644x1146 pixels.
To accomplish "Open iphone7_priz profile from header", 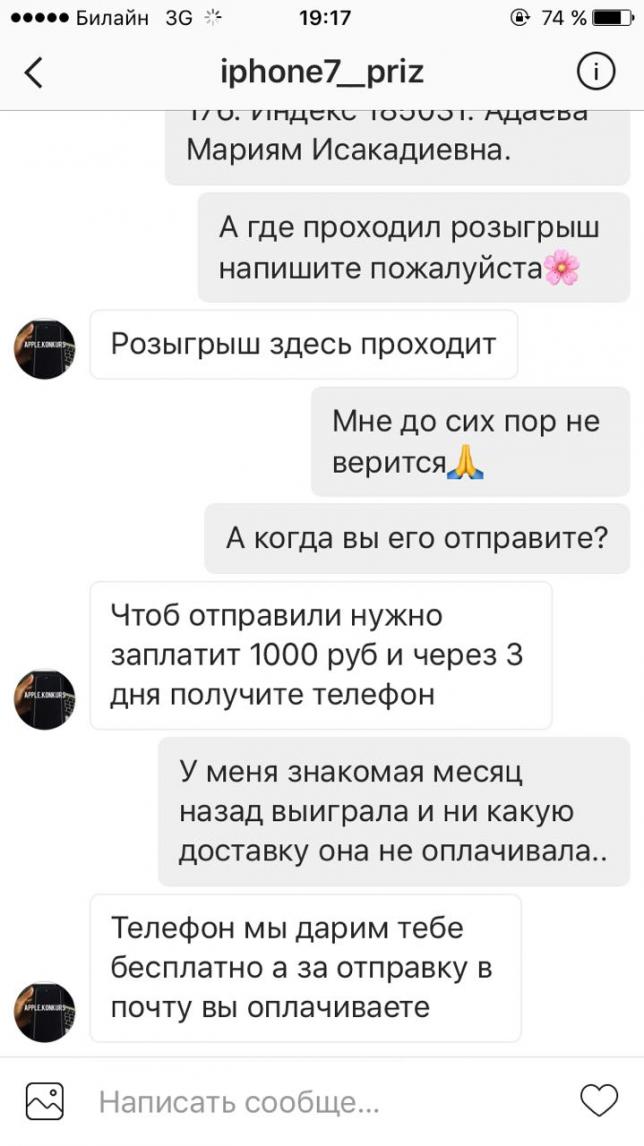I will pos(322,72).
